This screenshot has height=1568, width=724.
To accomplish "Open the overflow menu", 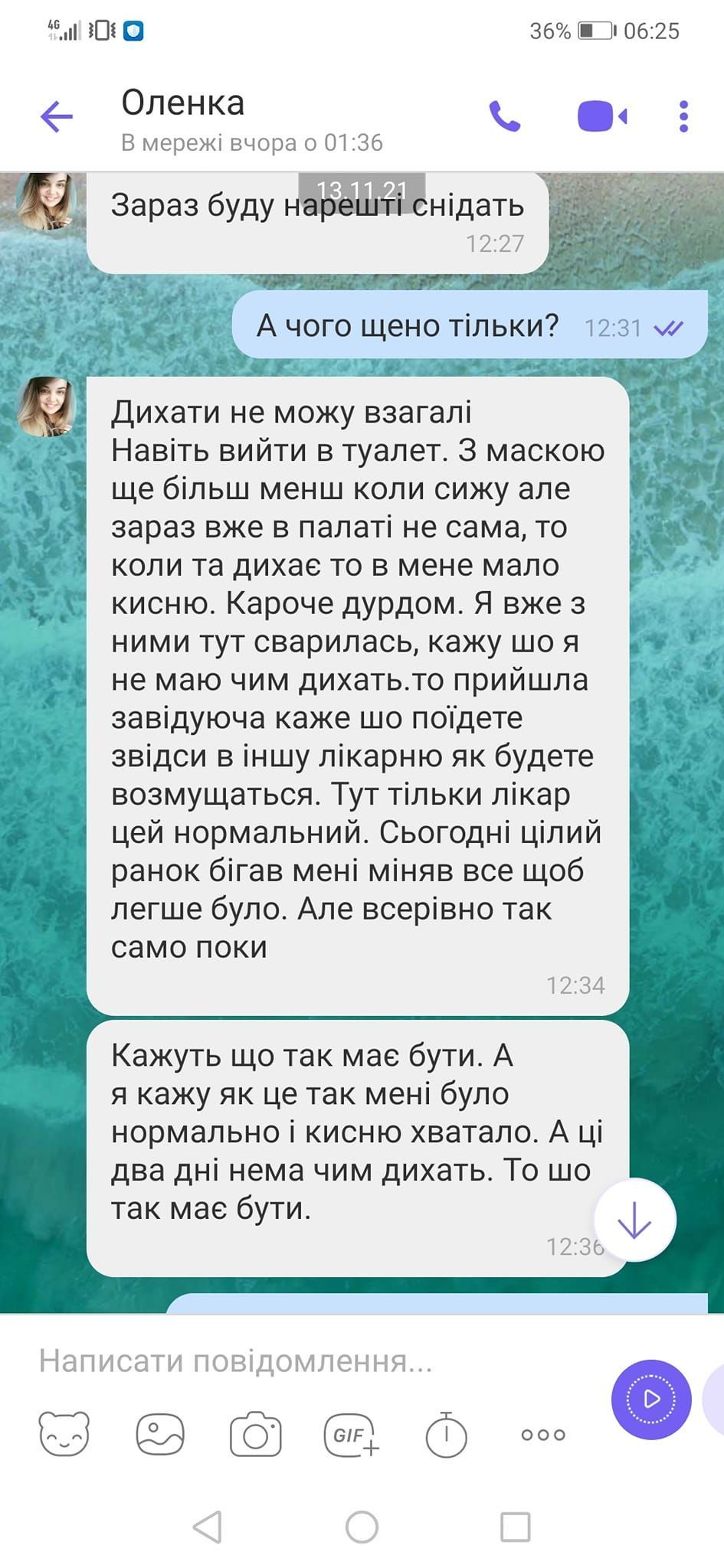I will 683,116.
